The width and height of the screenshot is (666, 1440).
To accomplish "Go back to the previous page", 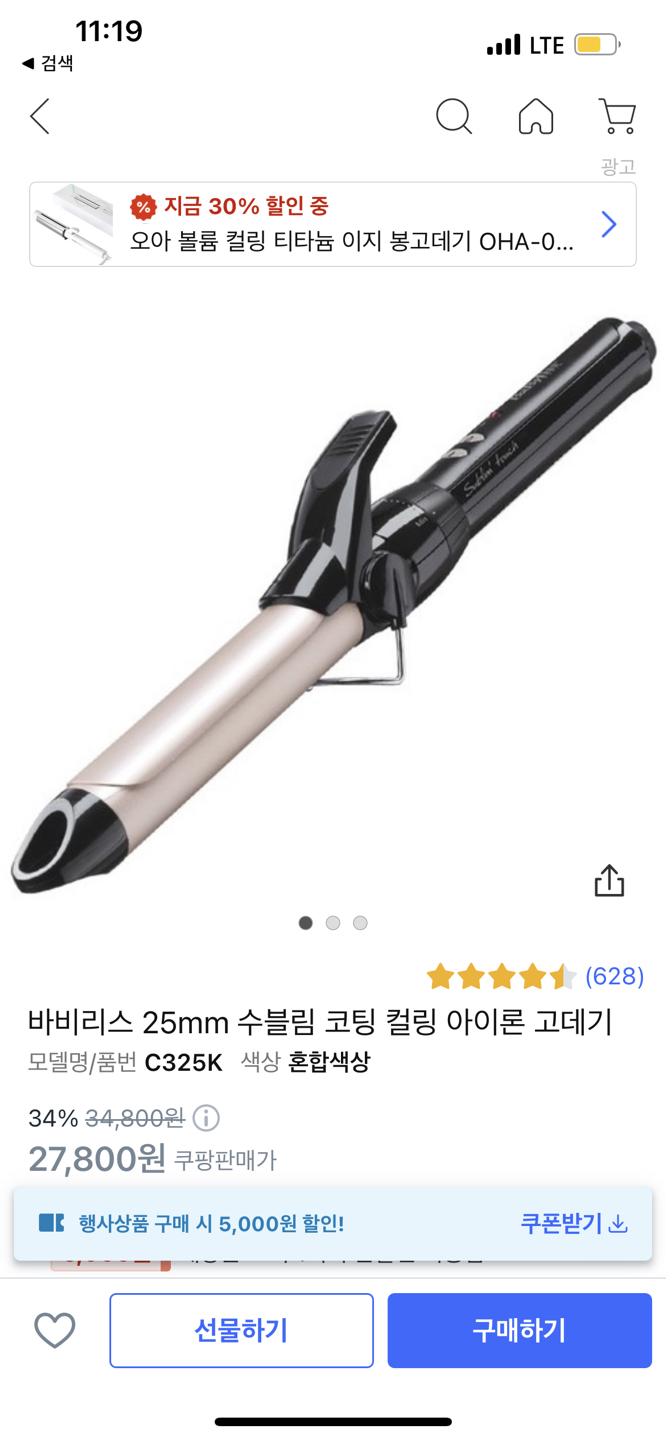I will 40,117.
